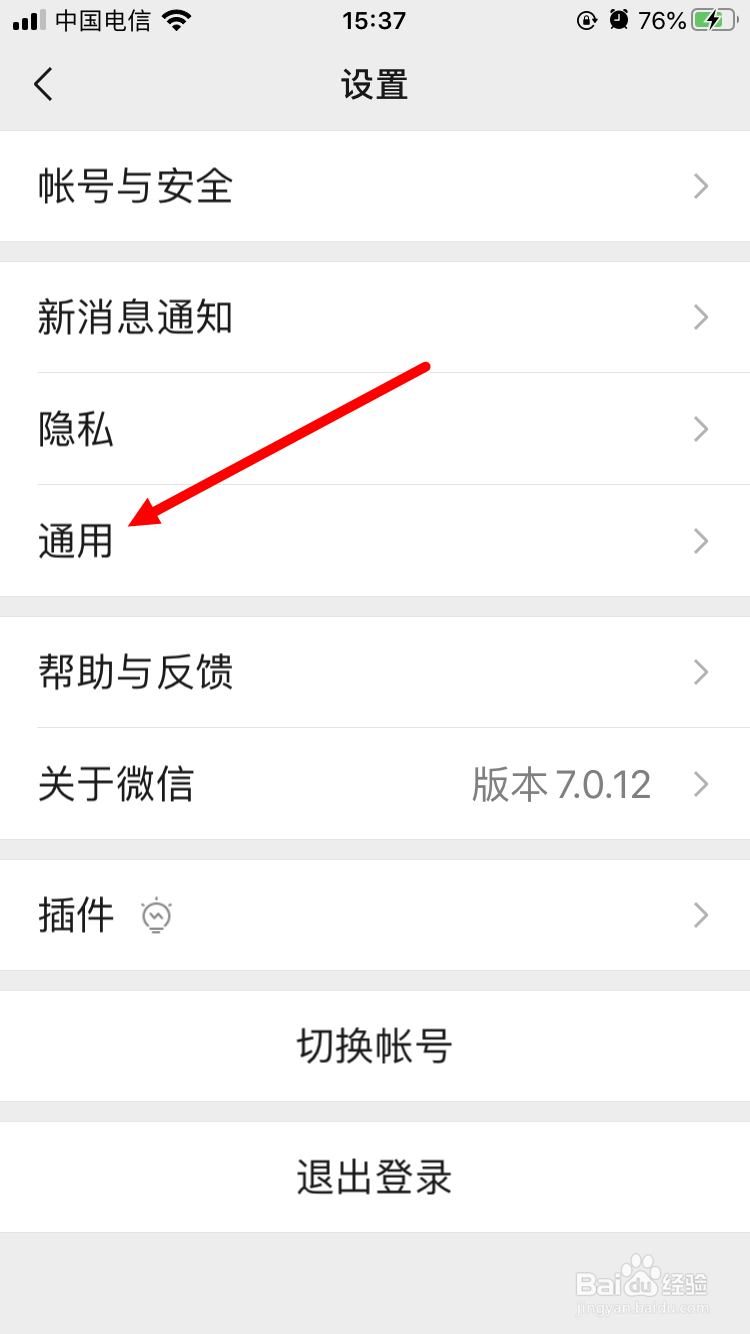Tap the lightbulb icon next to 插件
Viewport: 750px width, 1334px height.
[x=157, y=915]
